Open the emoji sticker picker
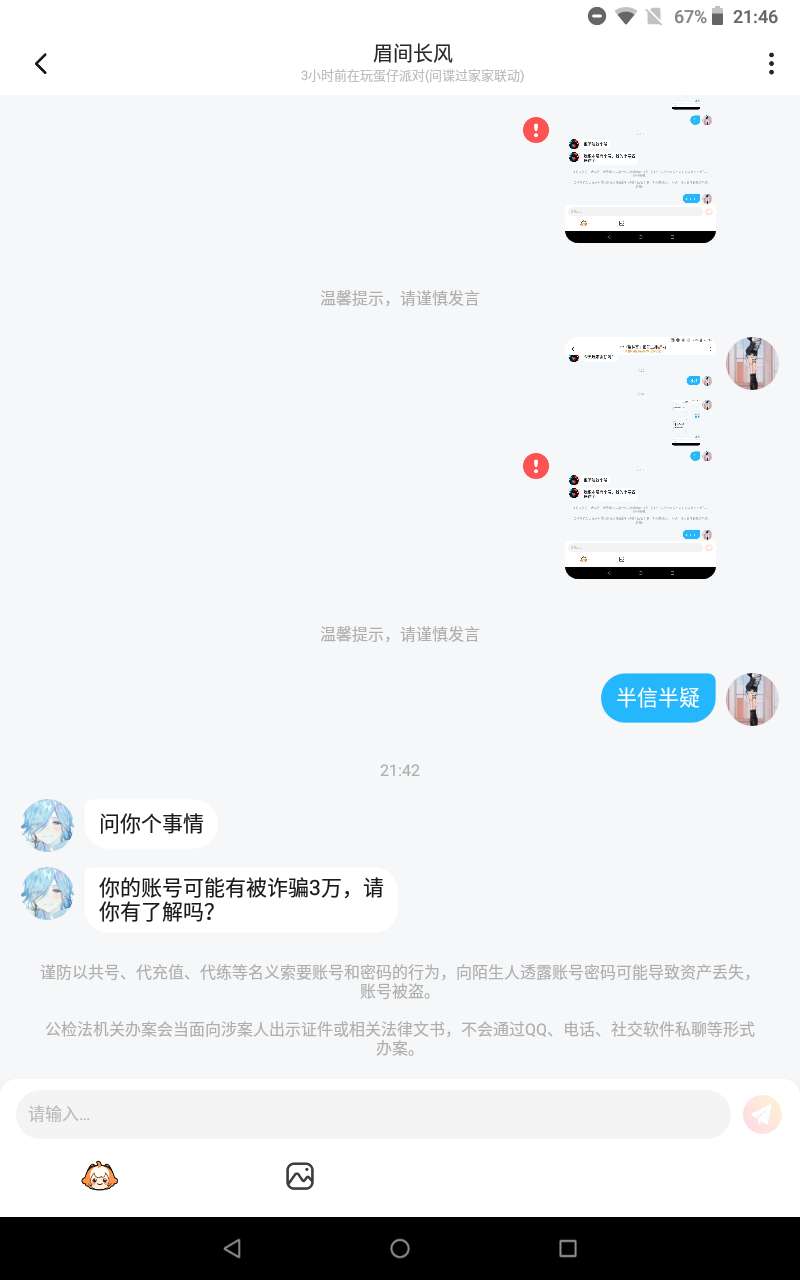Screen dimensions: 800x1280 tap(99, 1176)
